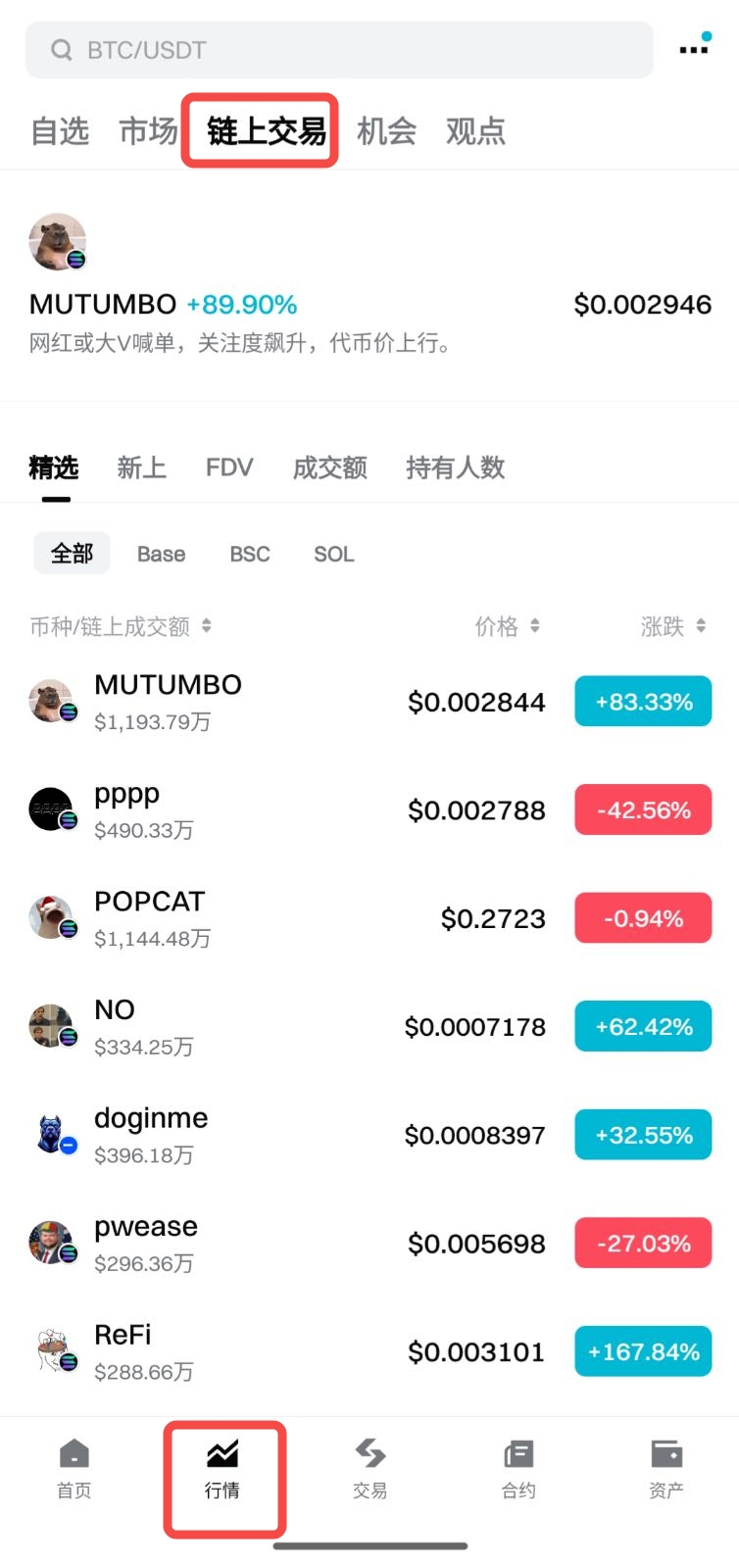Image resolution: width=739 pixels, height=1568 pixels.
Task: Open the 合约 futures icon
Action: [517, 1480]
